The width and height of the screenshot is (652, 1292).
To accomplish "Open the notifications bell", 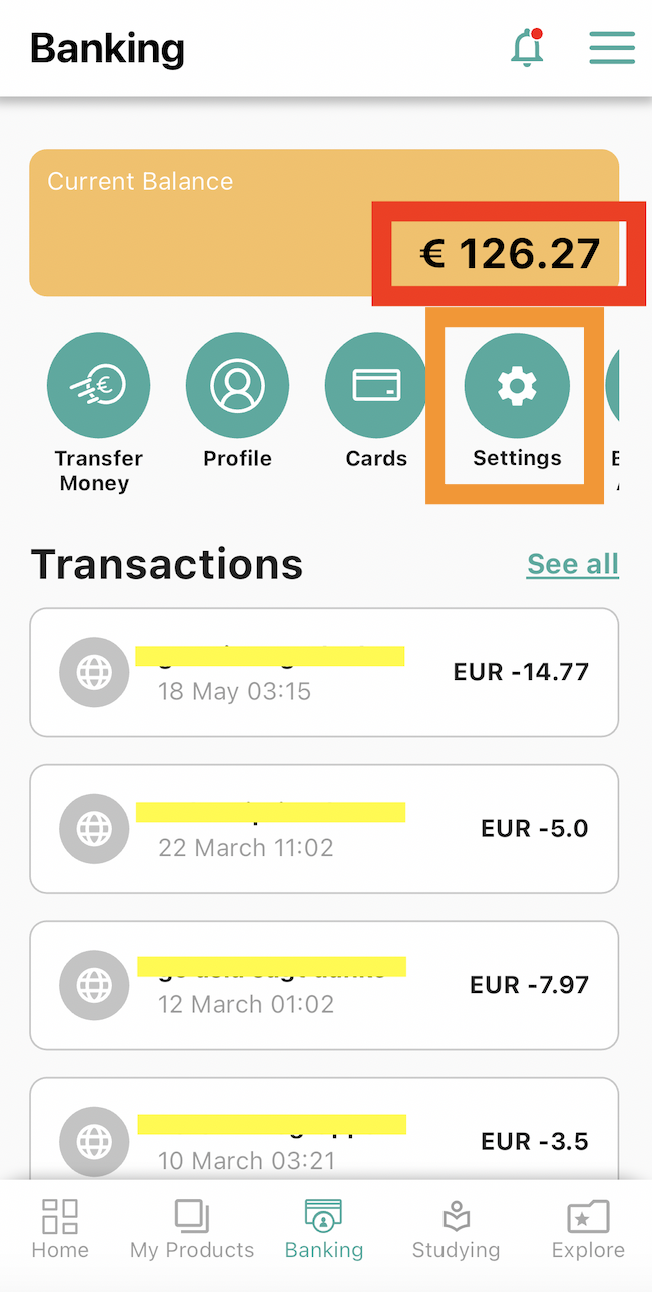I will 527,48.
